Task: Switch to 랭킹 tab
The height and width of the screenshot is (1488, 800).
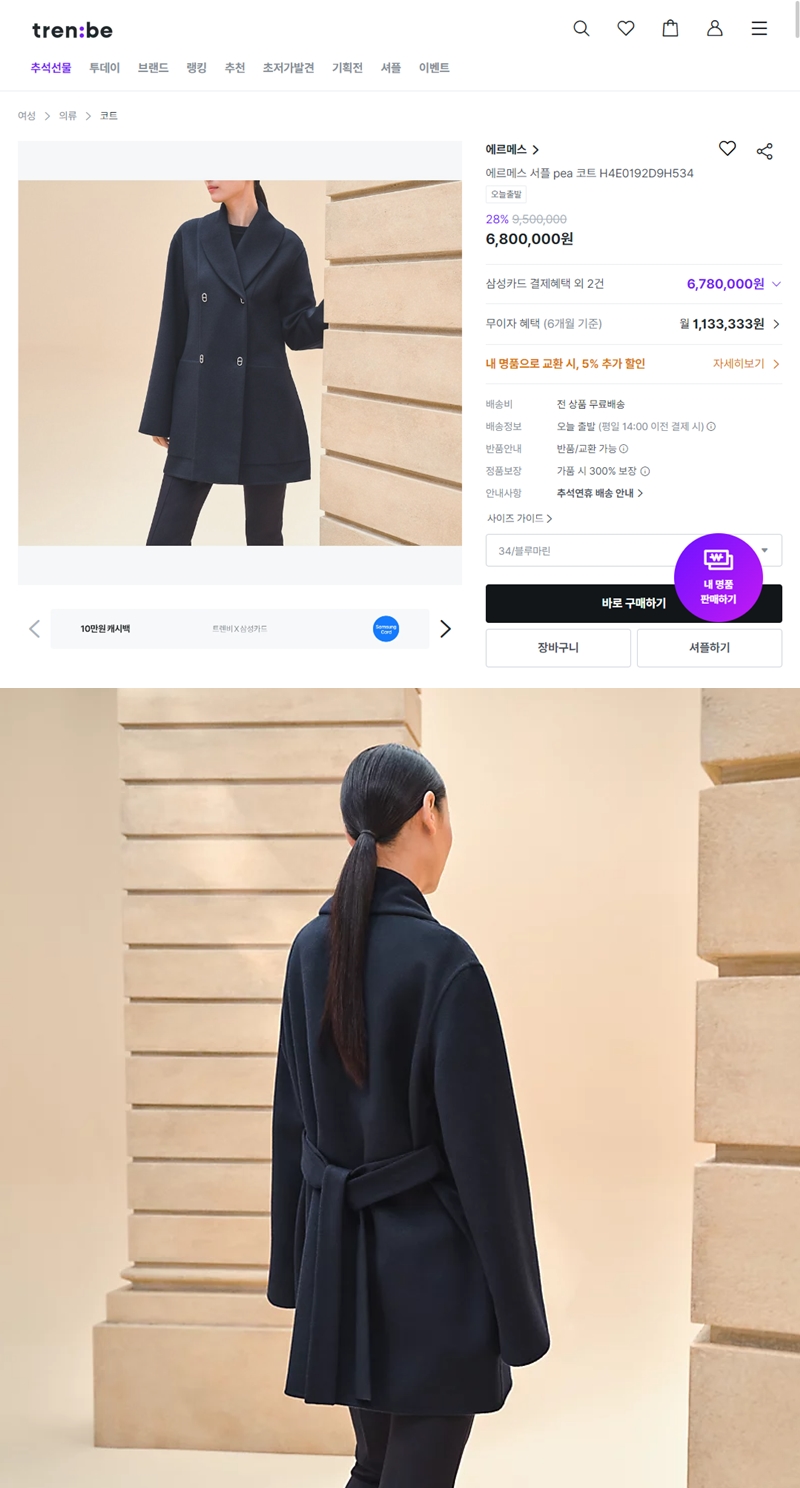Action: point(196,68)
